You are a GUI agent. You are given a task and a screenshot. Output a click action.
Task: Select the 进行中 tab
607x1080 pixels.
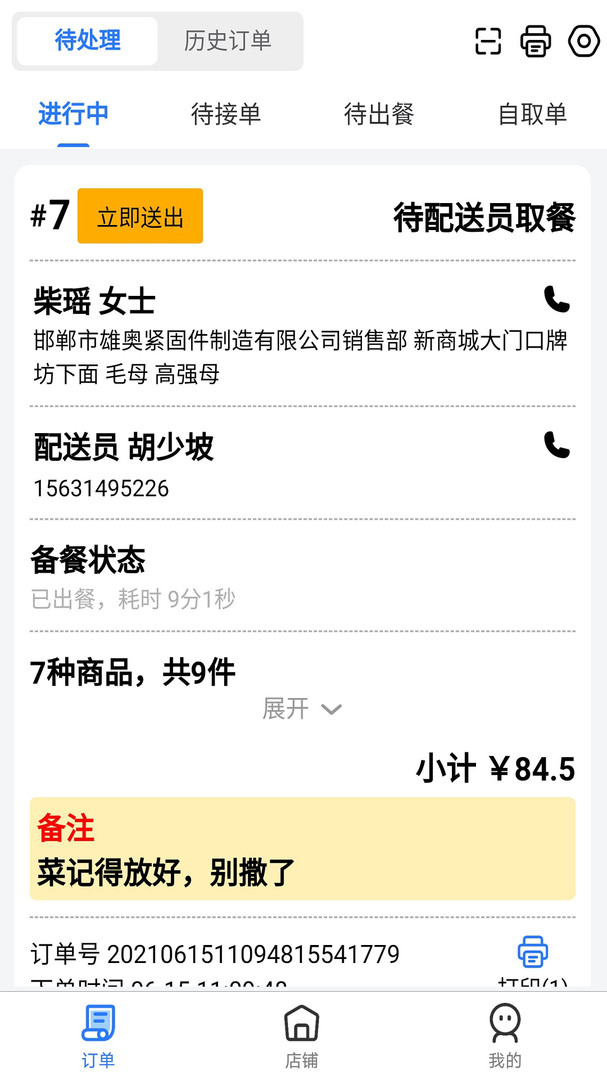point(73,114)
